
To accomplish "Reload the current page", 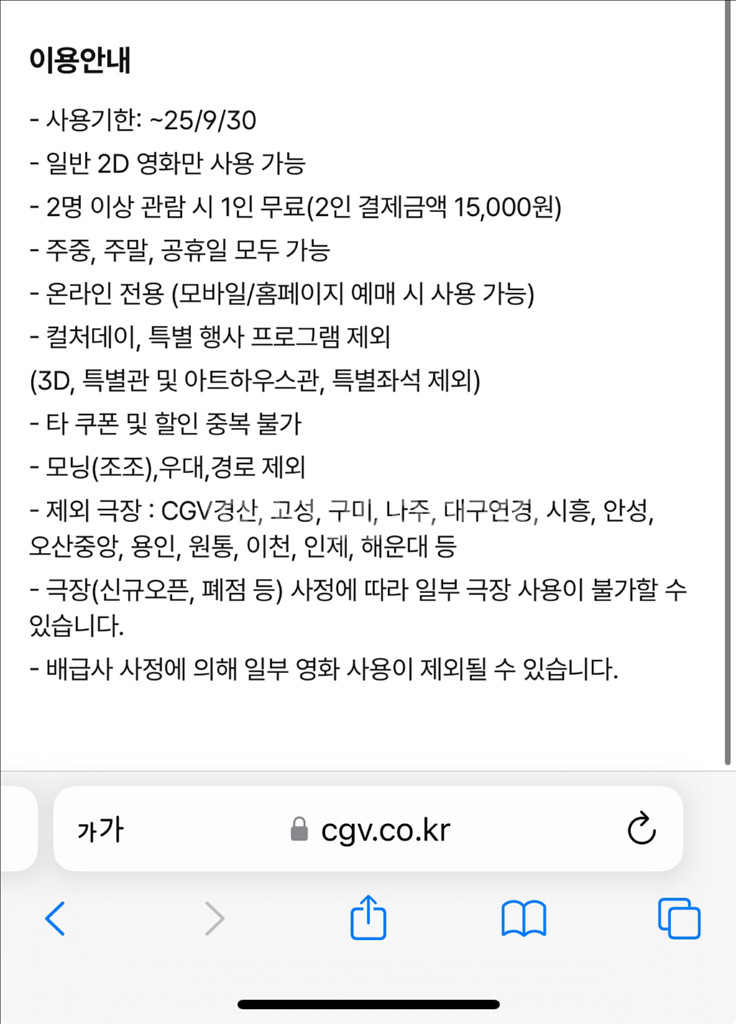I will (x=641, y=829).
